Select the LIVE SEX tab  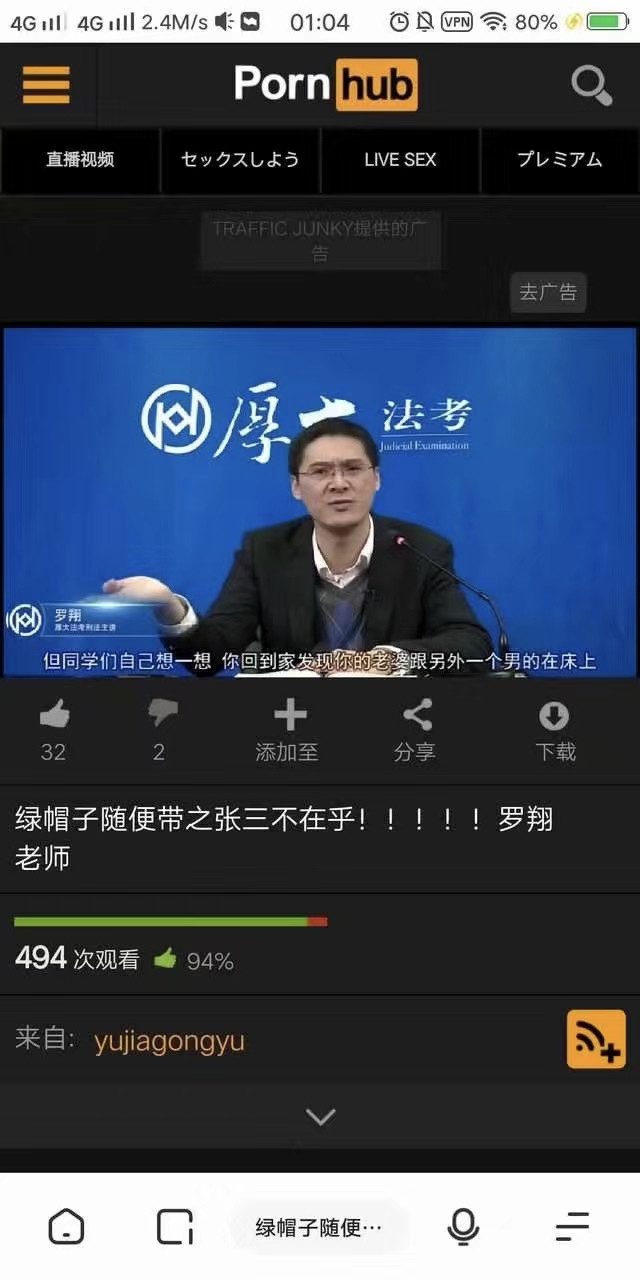point(400,159)
